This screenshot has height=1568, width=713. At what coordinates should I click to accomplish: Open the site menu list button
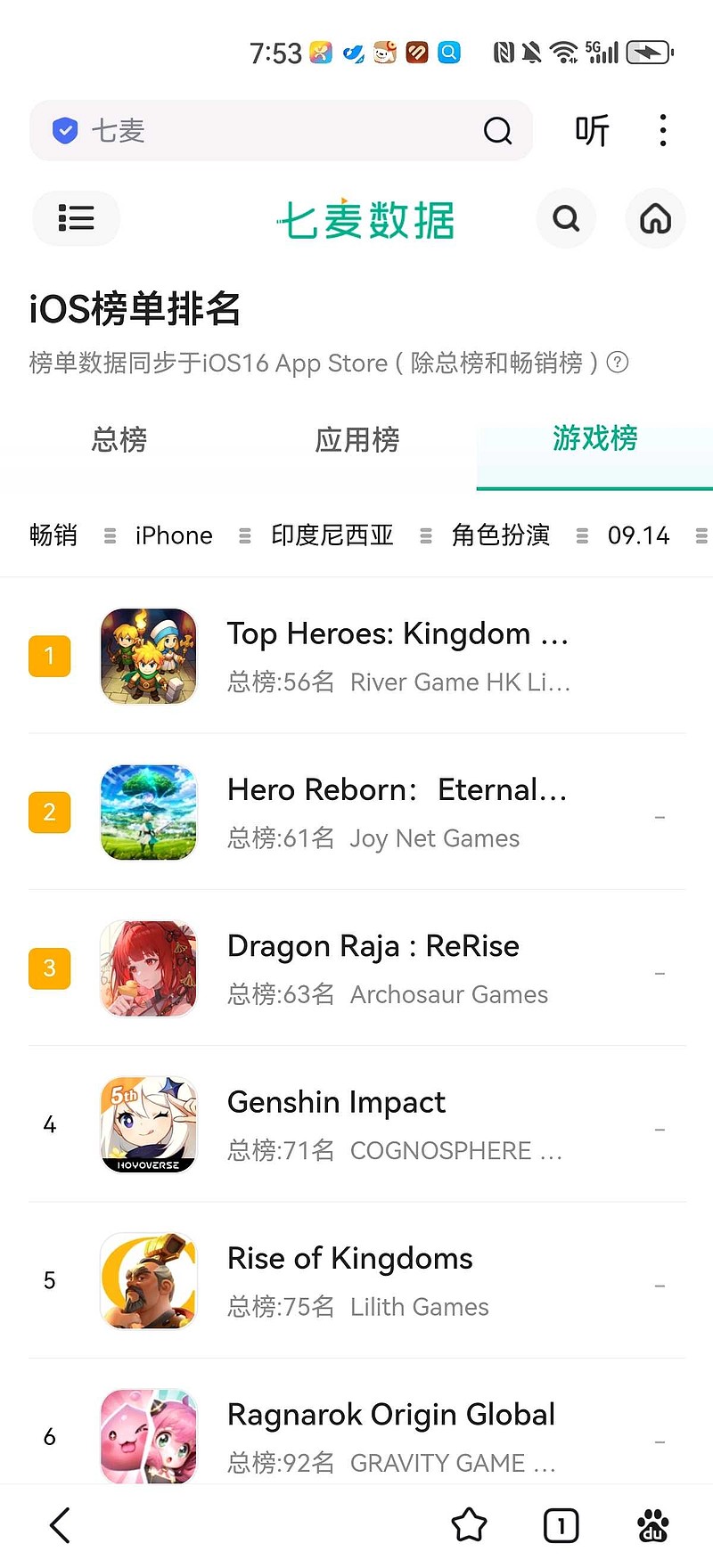[76, 218]
